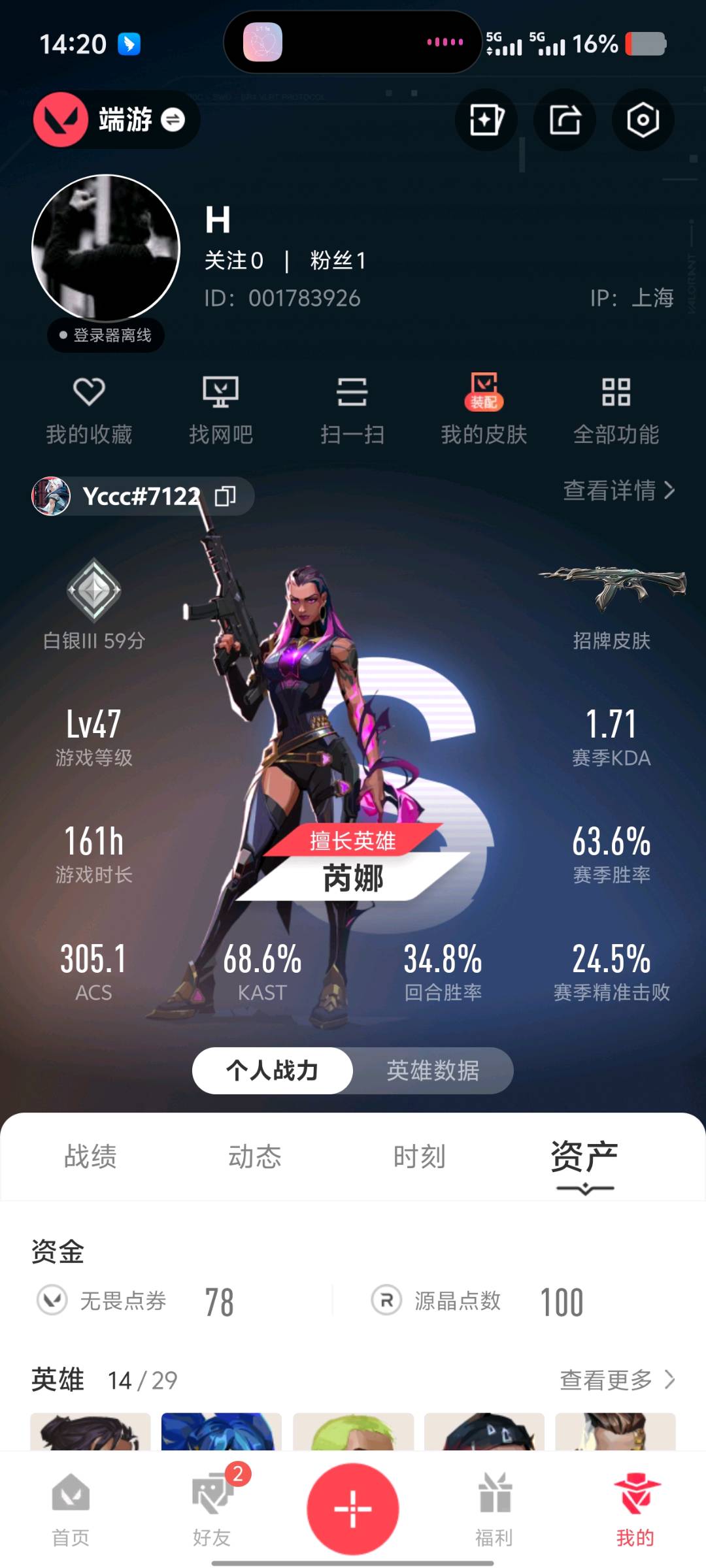Viewport: 706px width, 1568px height.
Task: Open 我的收藏 favorites
Action: click(x=90, y=408)
